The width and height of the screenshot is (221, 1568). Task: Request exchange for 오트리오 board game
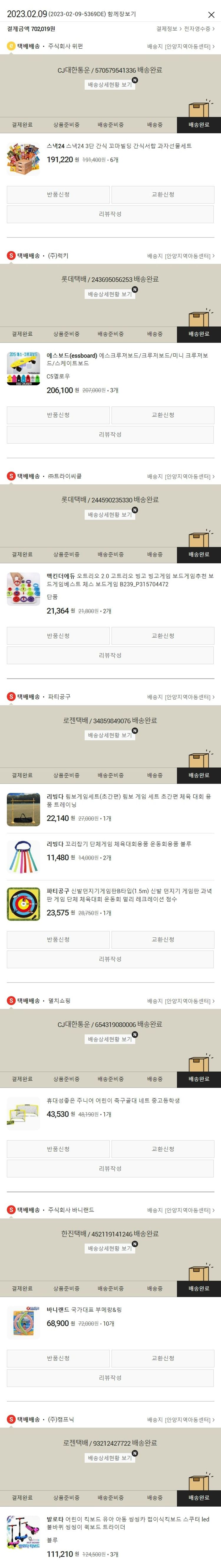[x=163, y=635]
